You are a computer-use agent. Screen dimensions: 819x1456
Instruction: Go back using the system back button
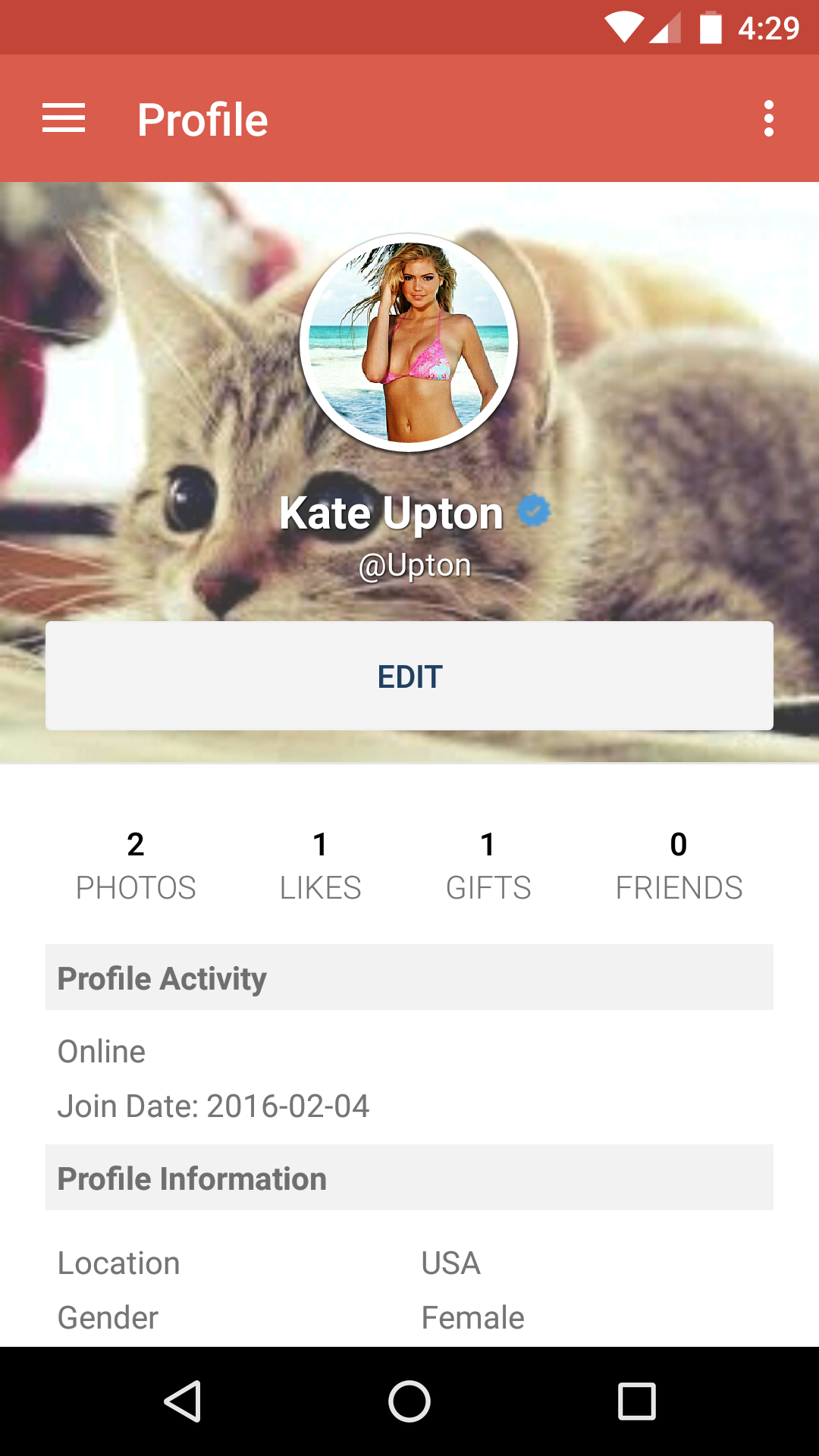pyautogui.click(x=183, y=1401)
